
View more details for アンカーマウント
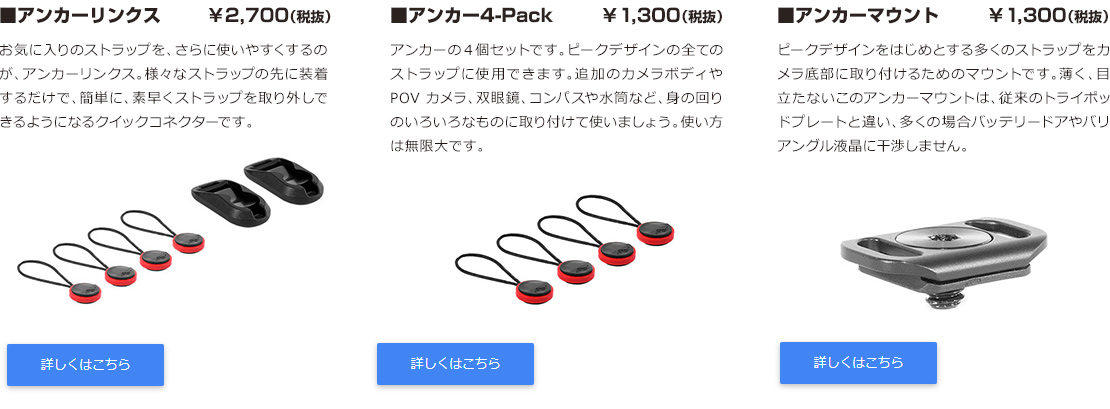tap(858, 362)
